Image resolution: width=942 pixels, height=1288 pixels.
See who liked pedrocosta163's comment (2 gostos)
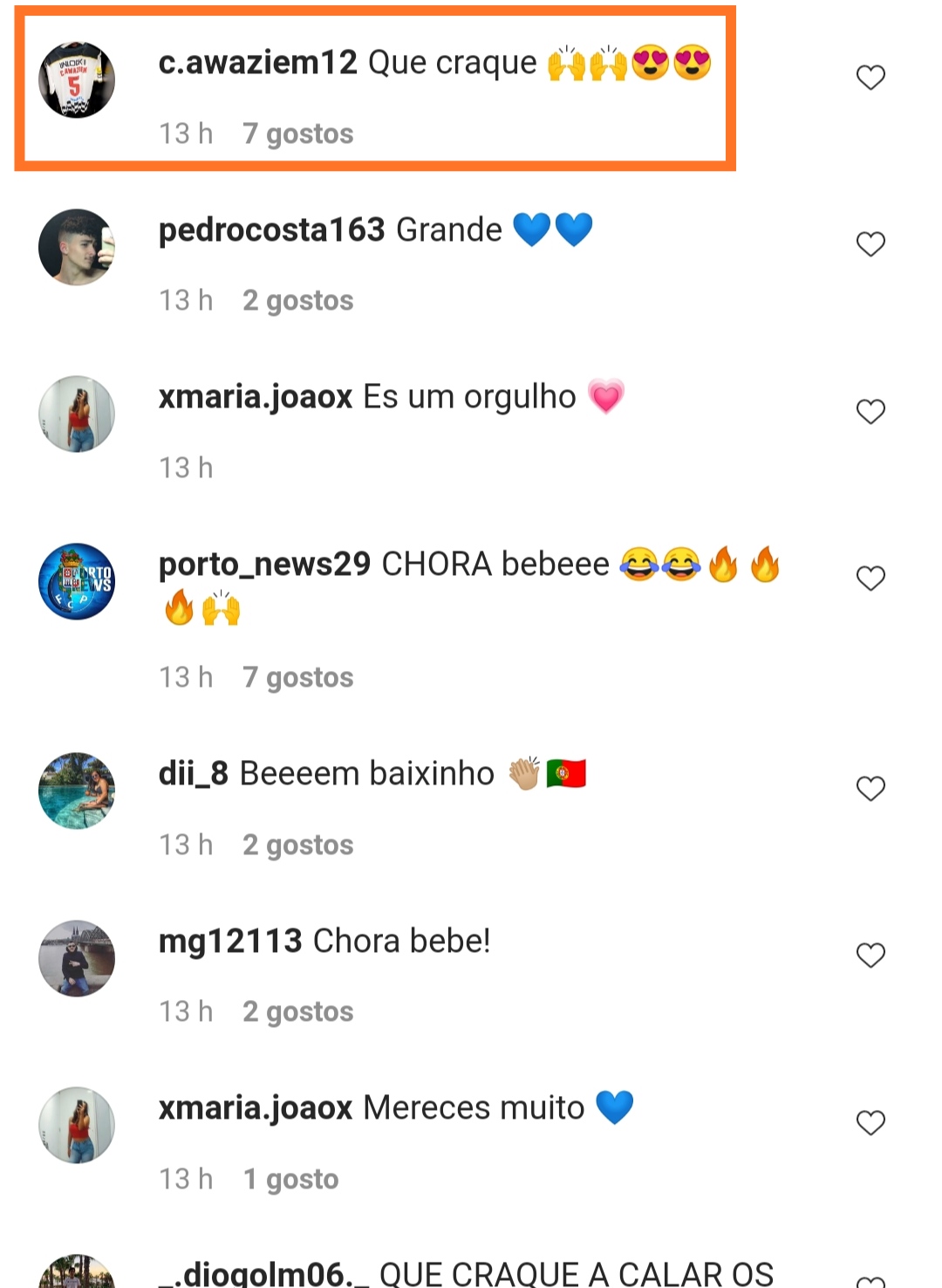coord(297,300)
